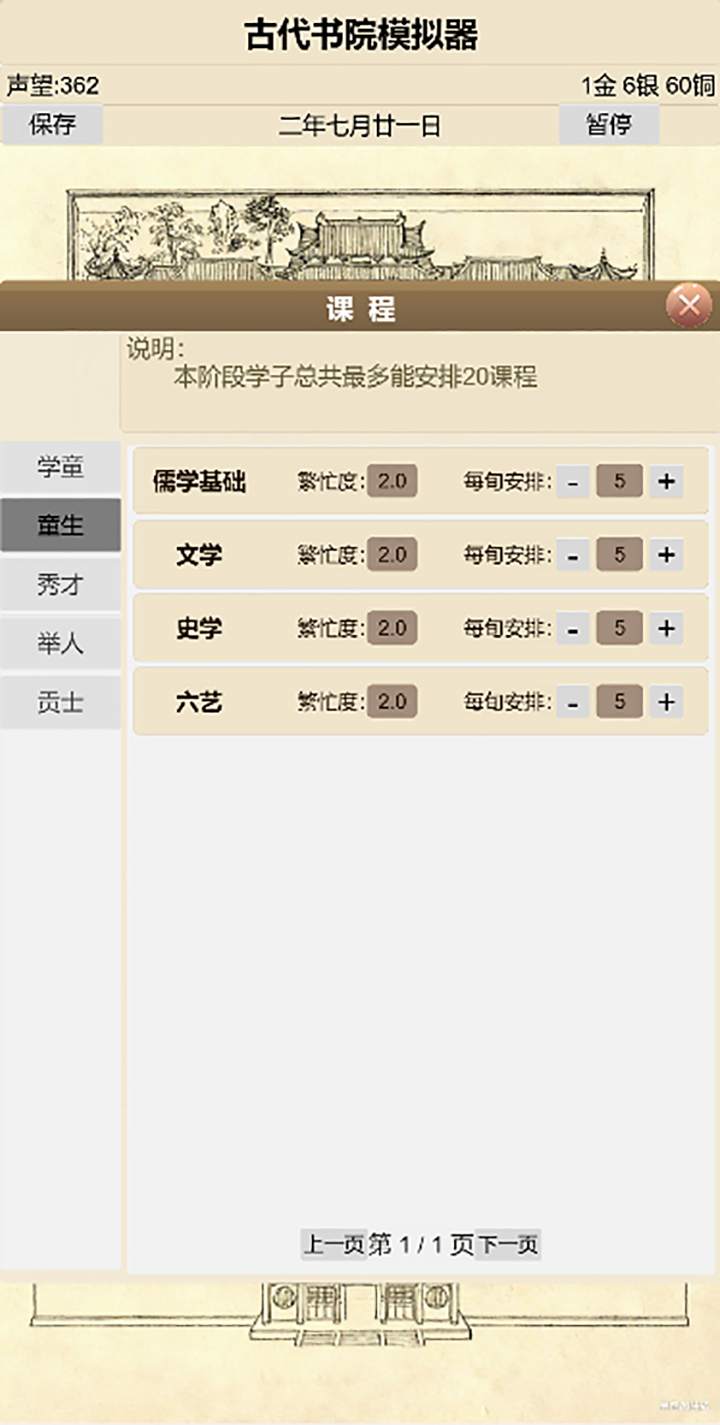Close the 课程 dialog with the X icon
The width and height of the screenshot is (720, 1425).
coord(688,307)
